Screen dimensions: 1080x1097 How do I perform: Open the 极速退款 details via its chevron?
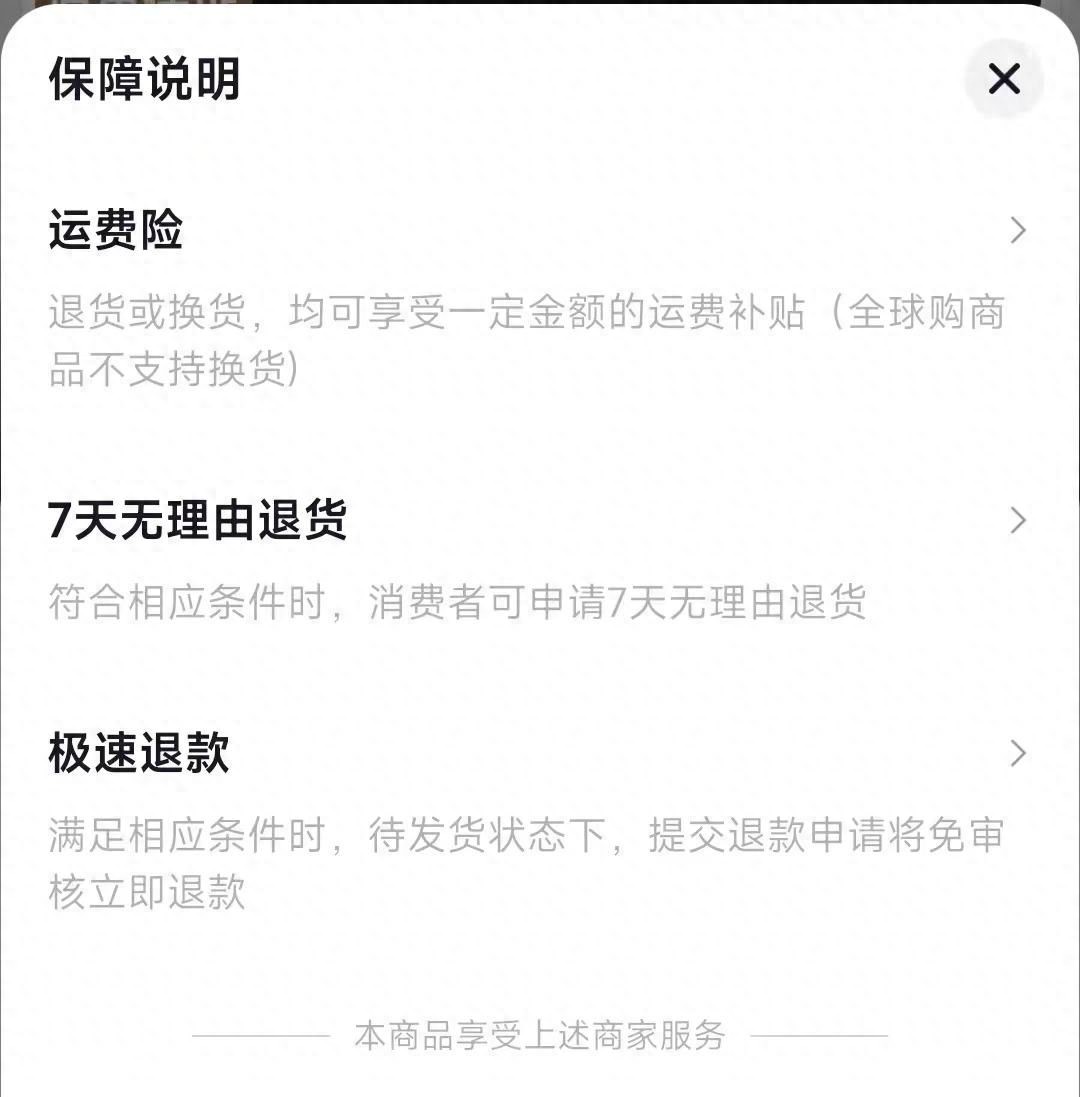point(1017,751)
